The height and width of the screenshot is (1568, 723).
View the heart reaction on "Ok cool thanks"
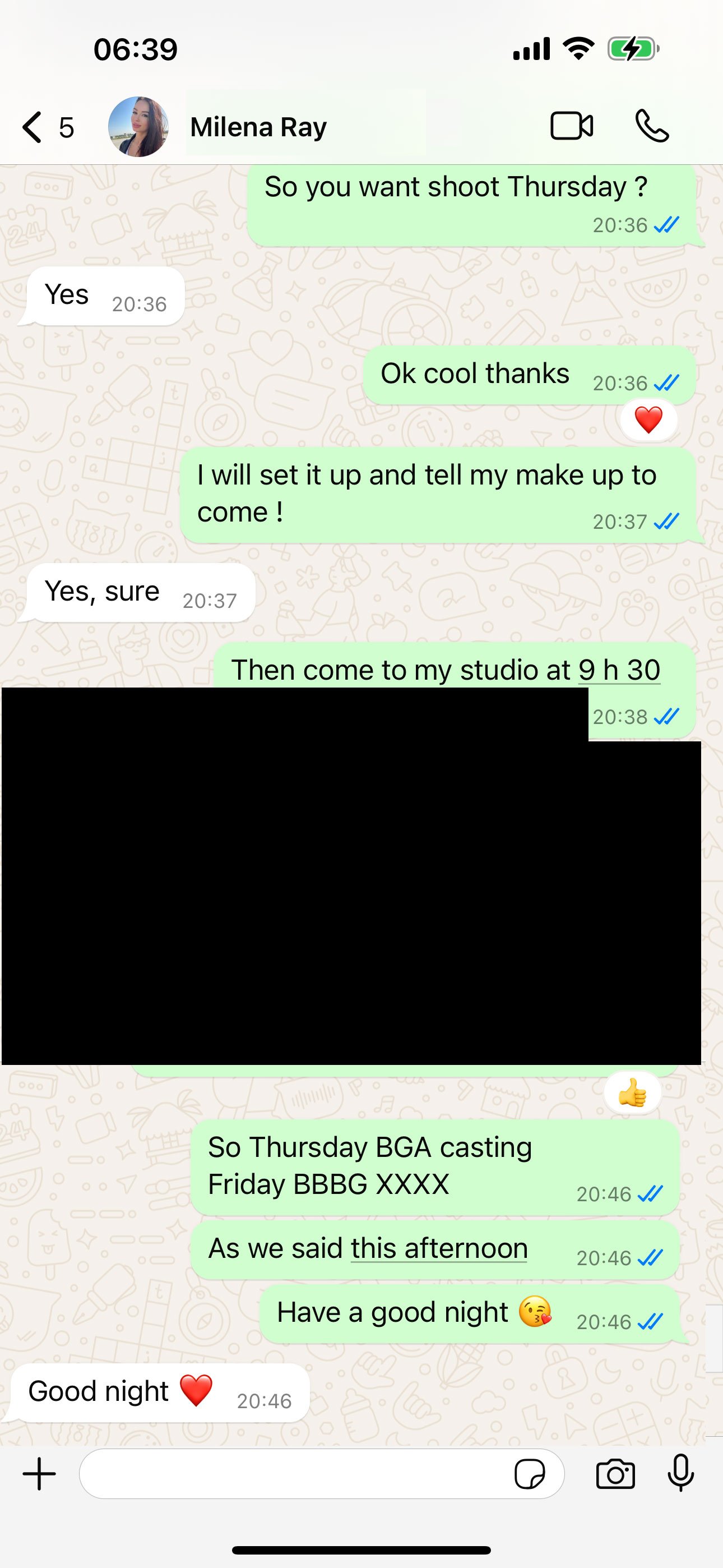(x=648, y=420)
